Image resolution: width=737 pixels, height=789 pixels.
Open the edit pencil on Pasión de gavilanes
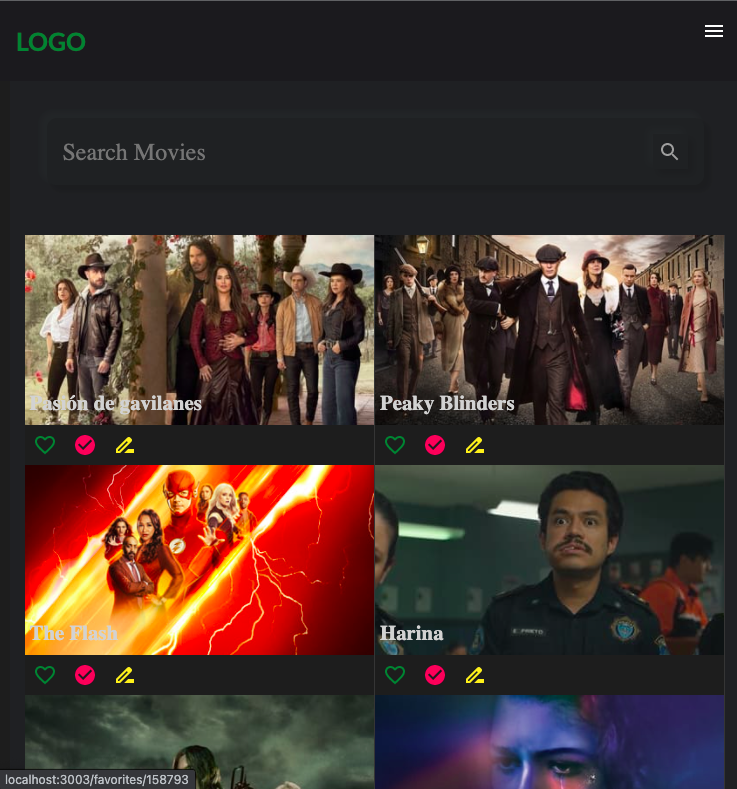[x=124, y=445]
